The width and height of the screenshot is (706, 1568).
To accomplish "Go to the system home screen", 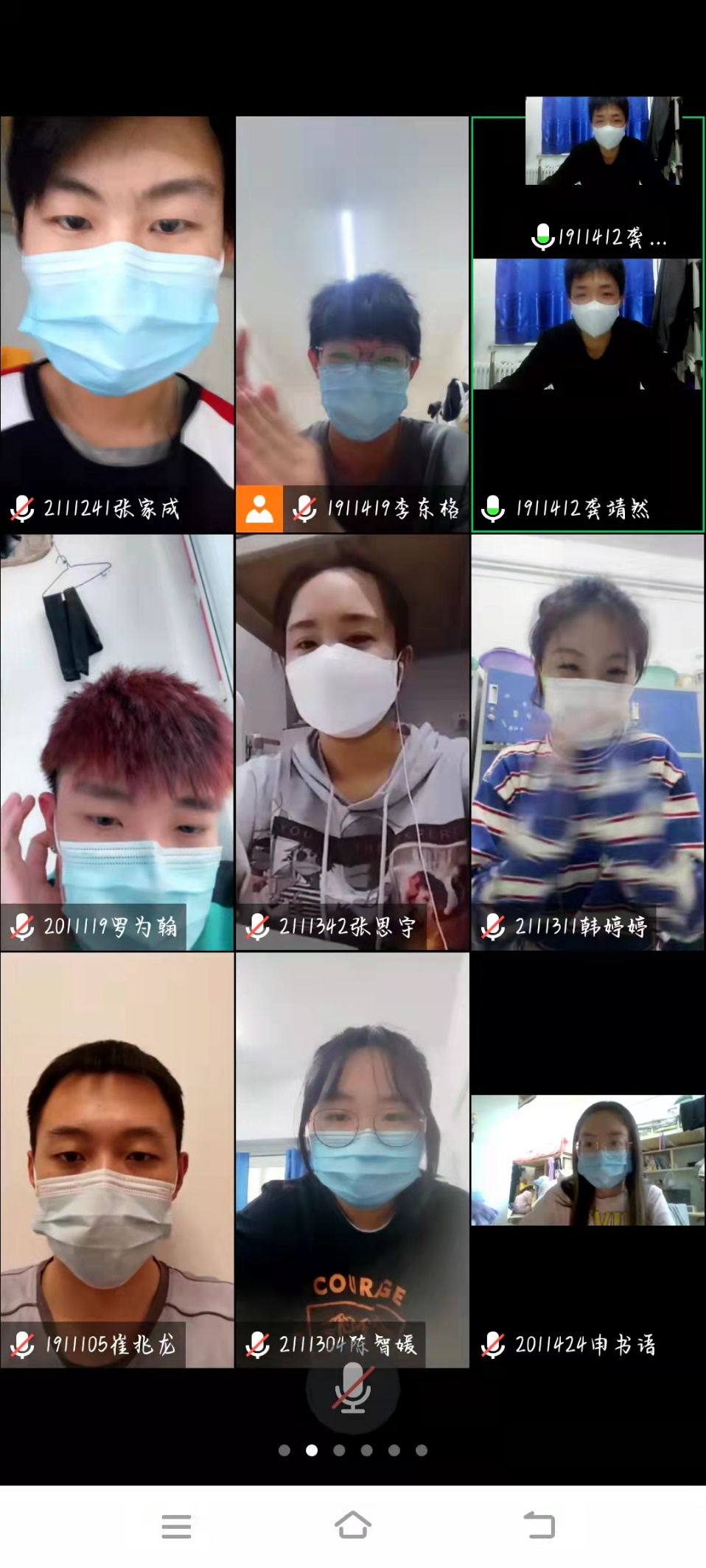I will tap(352, 1525).
